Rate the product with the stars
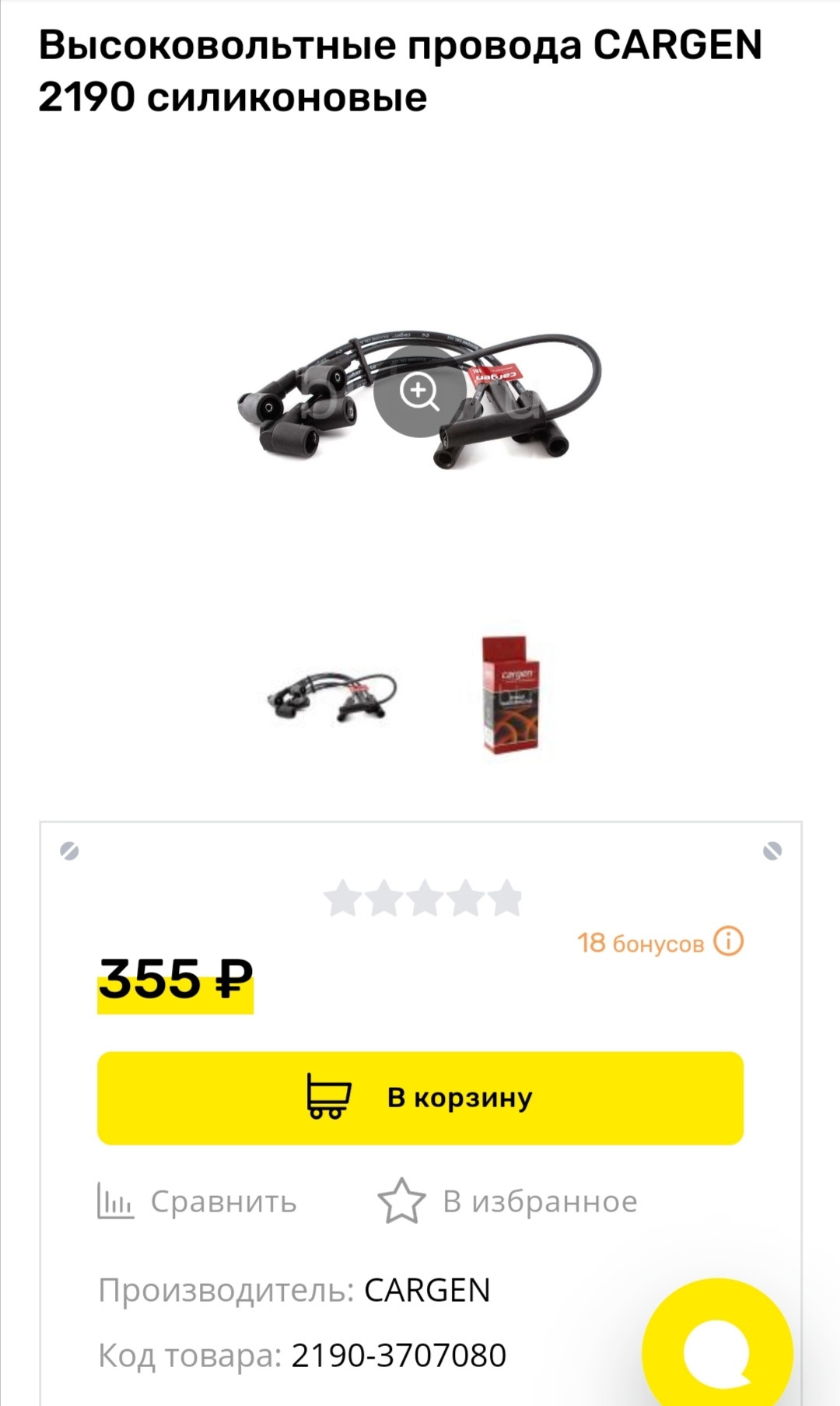Image resolution: width=840 pixels, height=1406 pixels. click(422, 899)
